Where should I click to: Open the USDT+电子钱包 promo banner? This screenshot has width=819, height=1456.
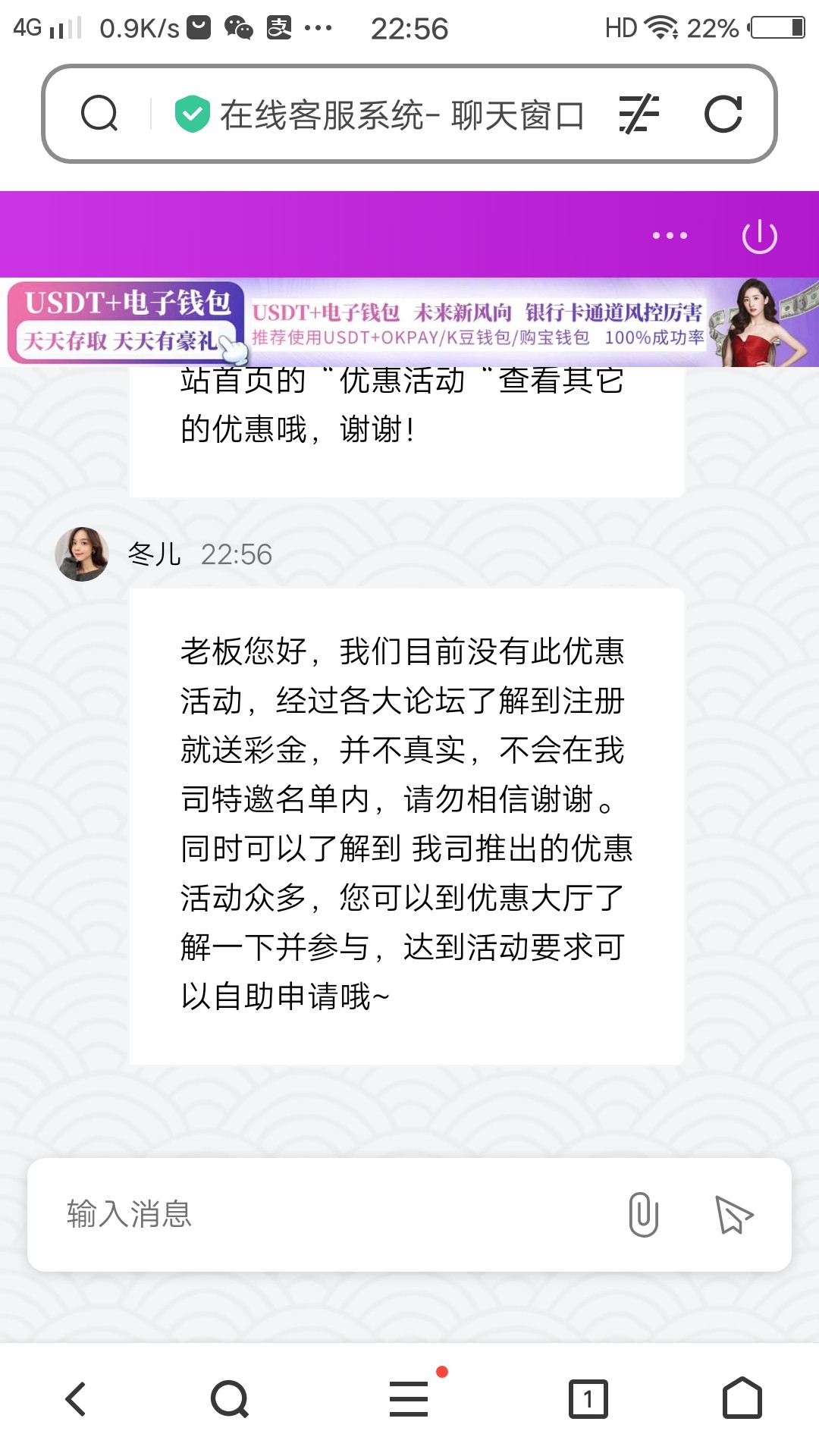pos(409,323)
